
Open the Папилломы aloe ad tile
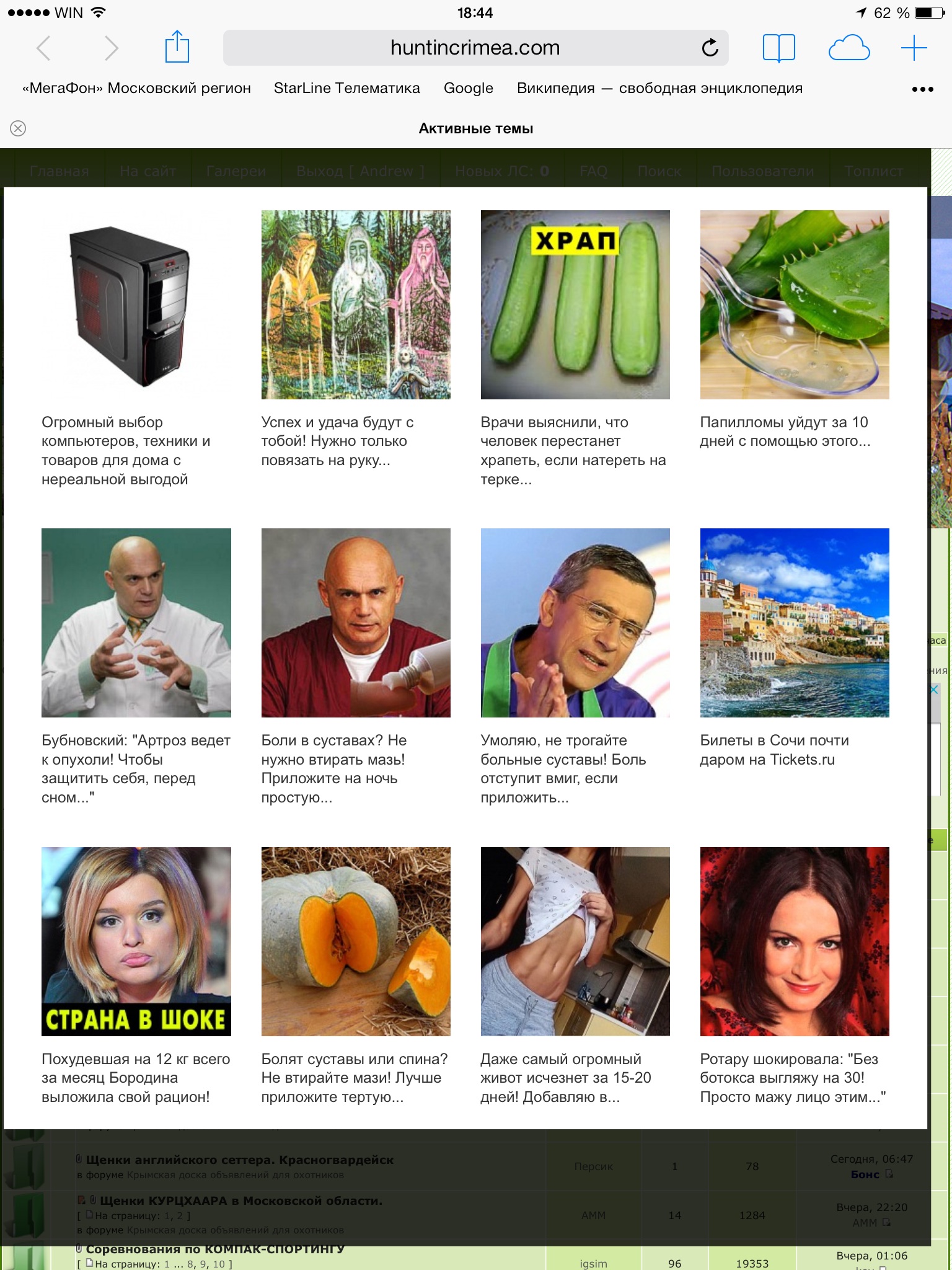794,305
